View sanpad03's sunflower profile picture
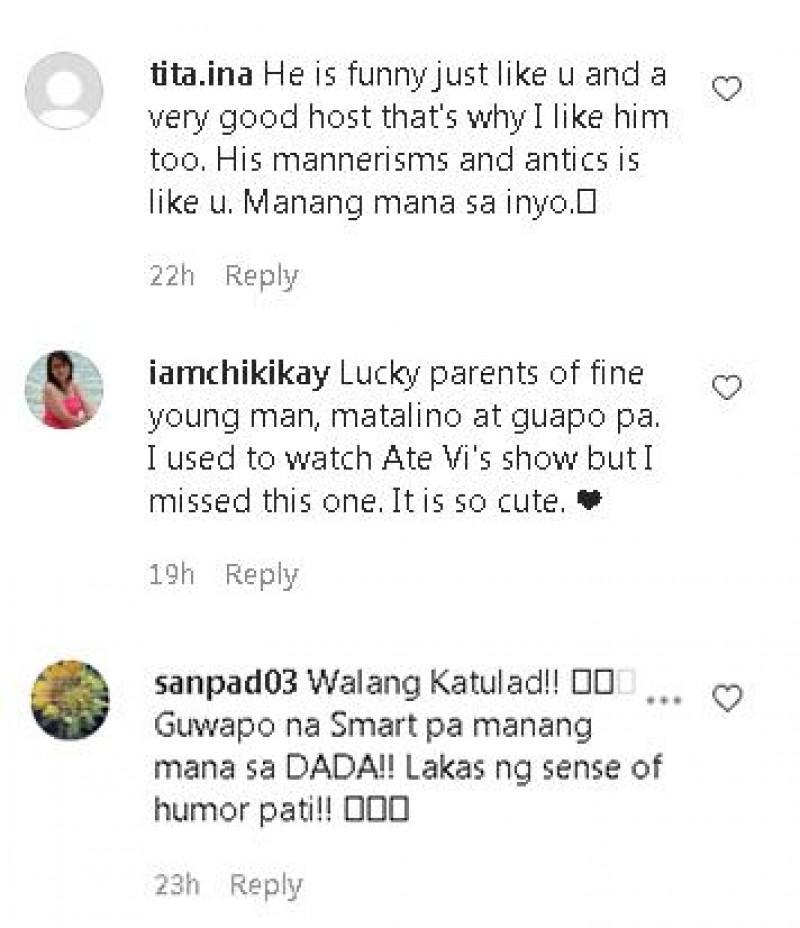This screenshot has width=800, height=928. point(69,699)
